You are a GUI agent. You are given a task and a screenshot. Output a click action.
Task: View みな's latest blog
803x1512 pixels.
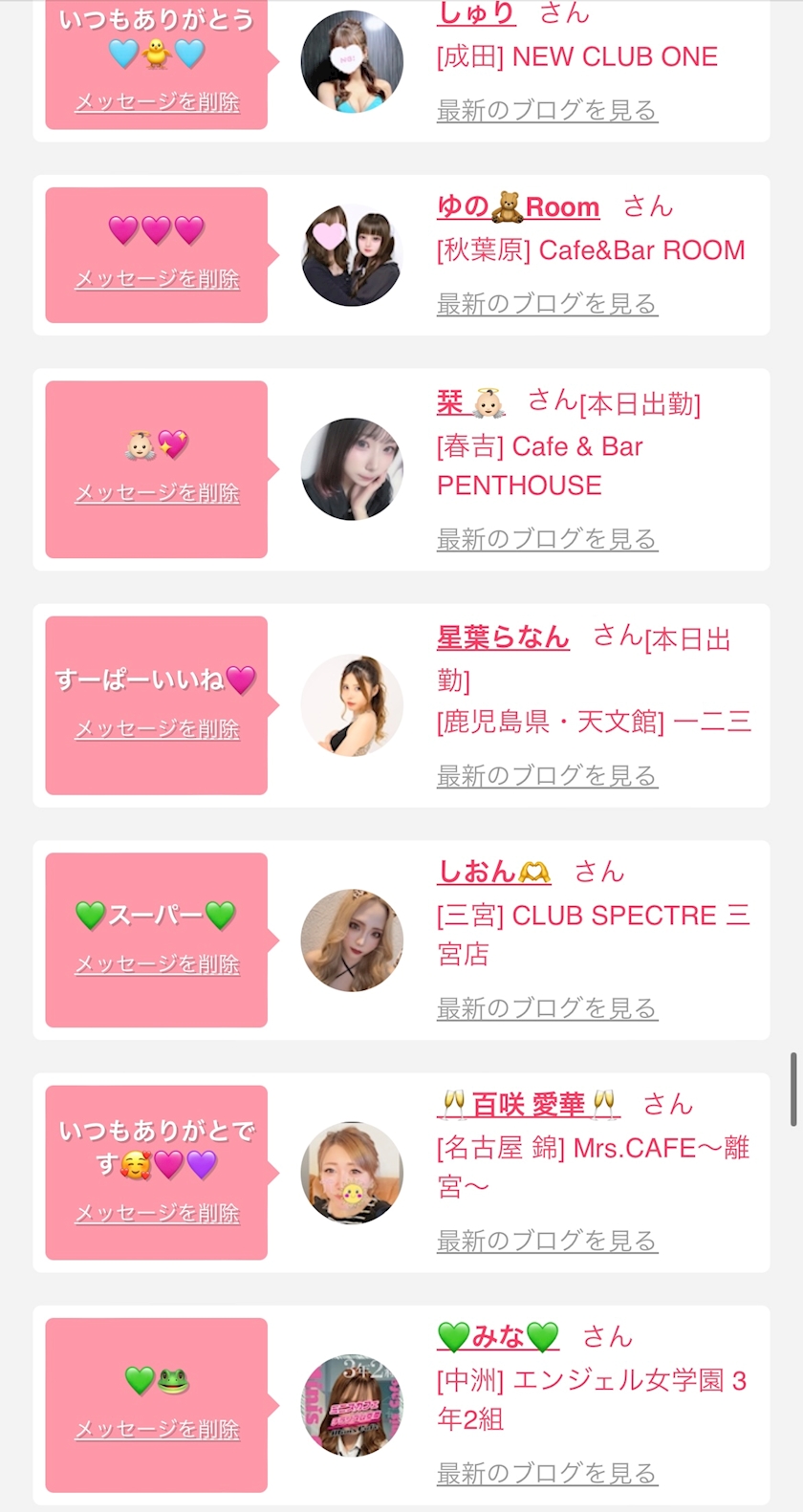[x=546, y=1474]
